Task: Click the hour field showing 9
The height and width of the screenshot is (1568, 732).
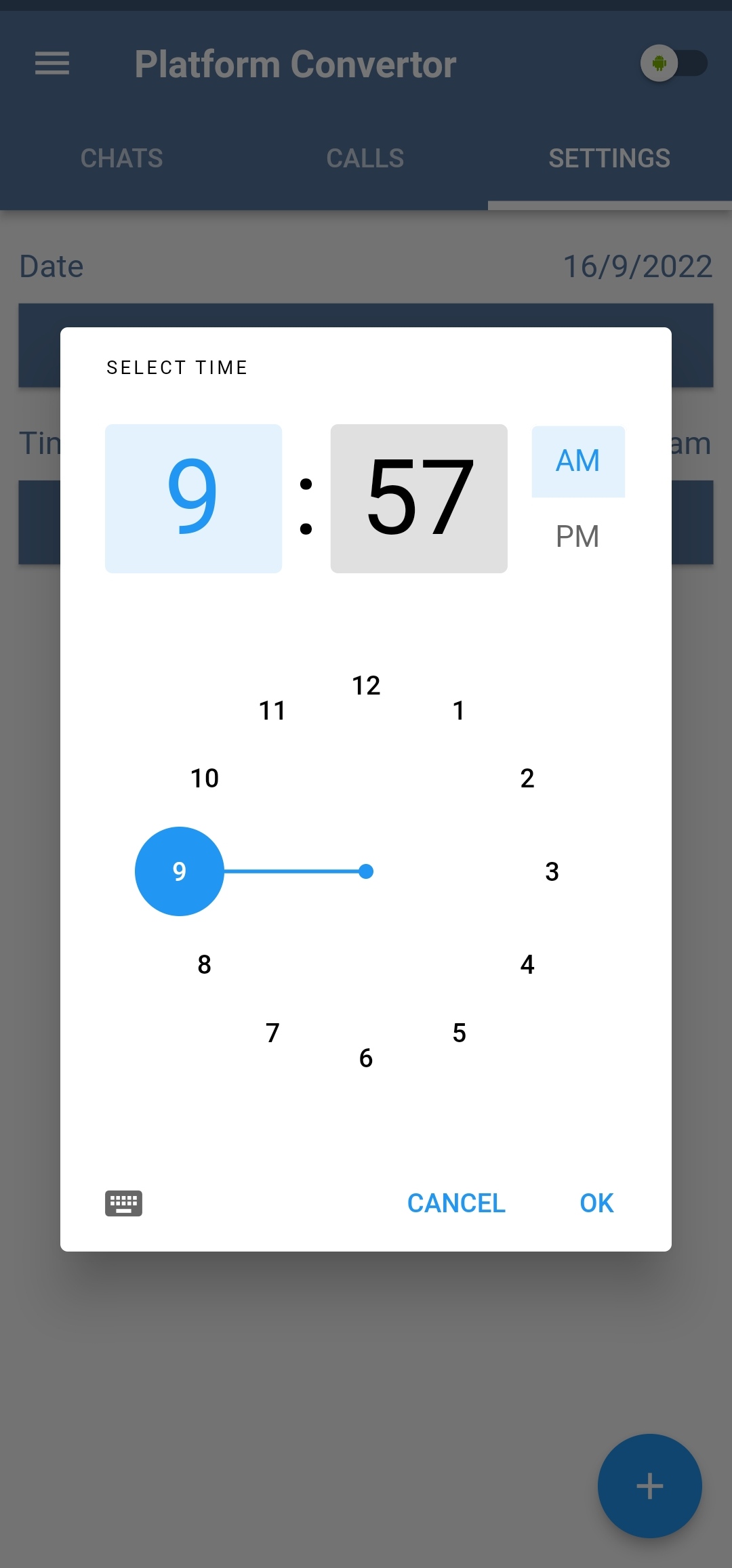Action: (x=193, y=498)
